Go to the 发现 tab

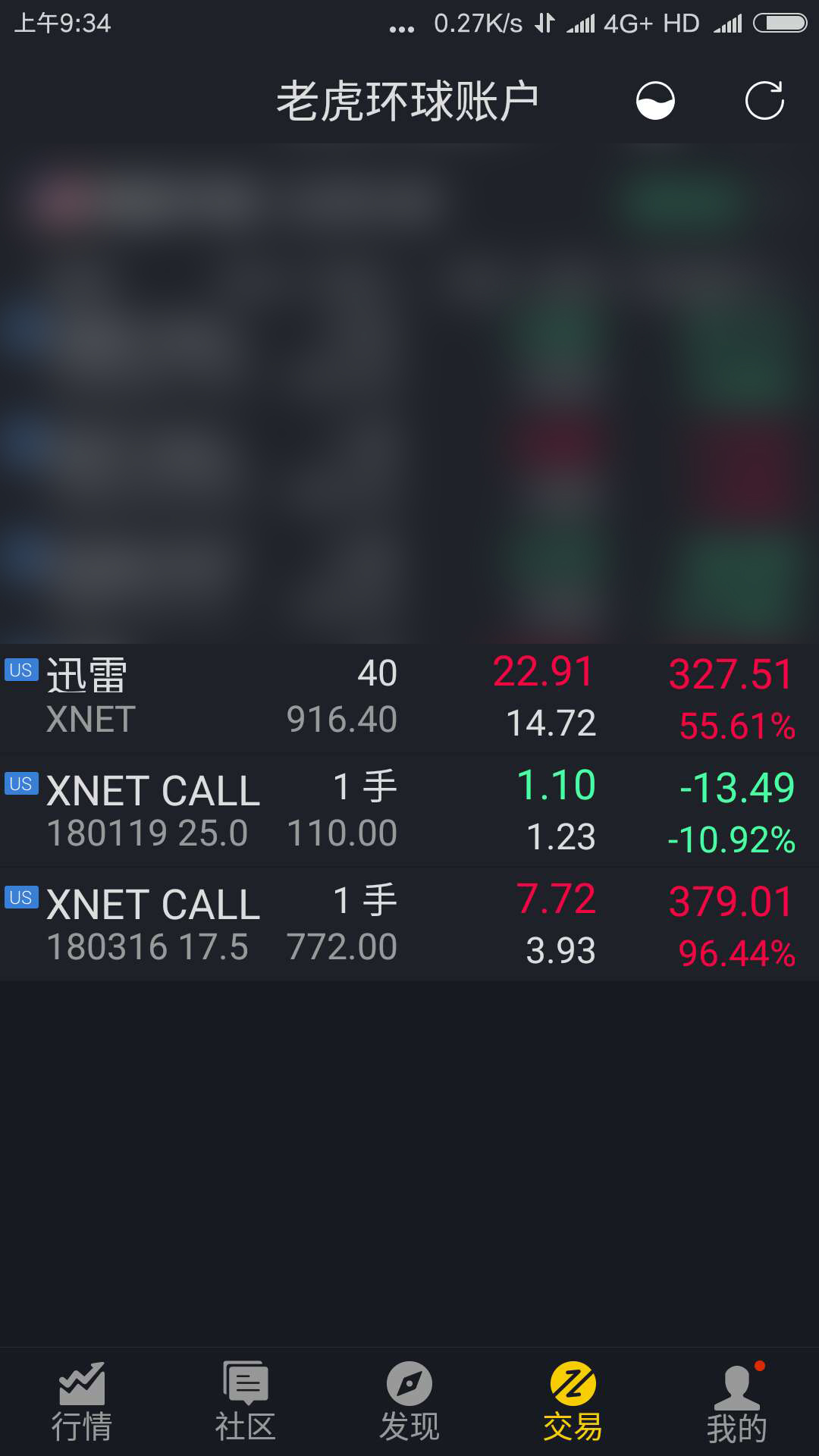409,1402
